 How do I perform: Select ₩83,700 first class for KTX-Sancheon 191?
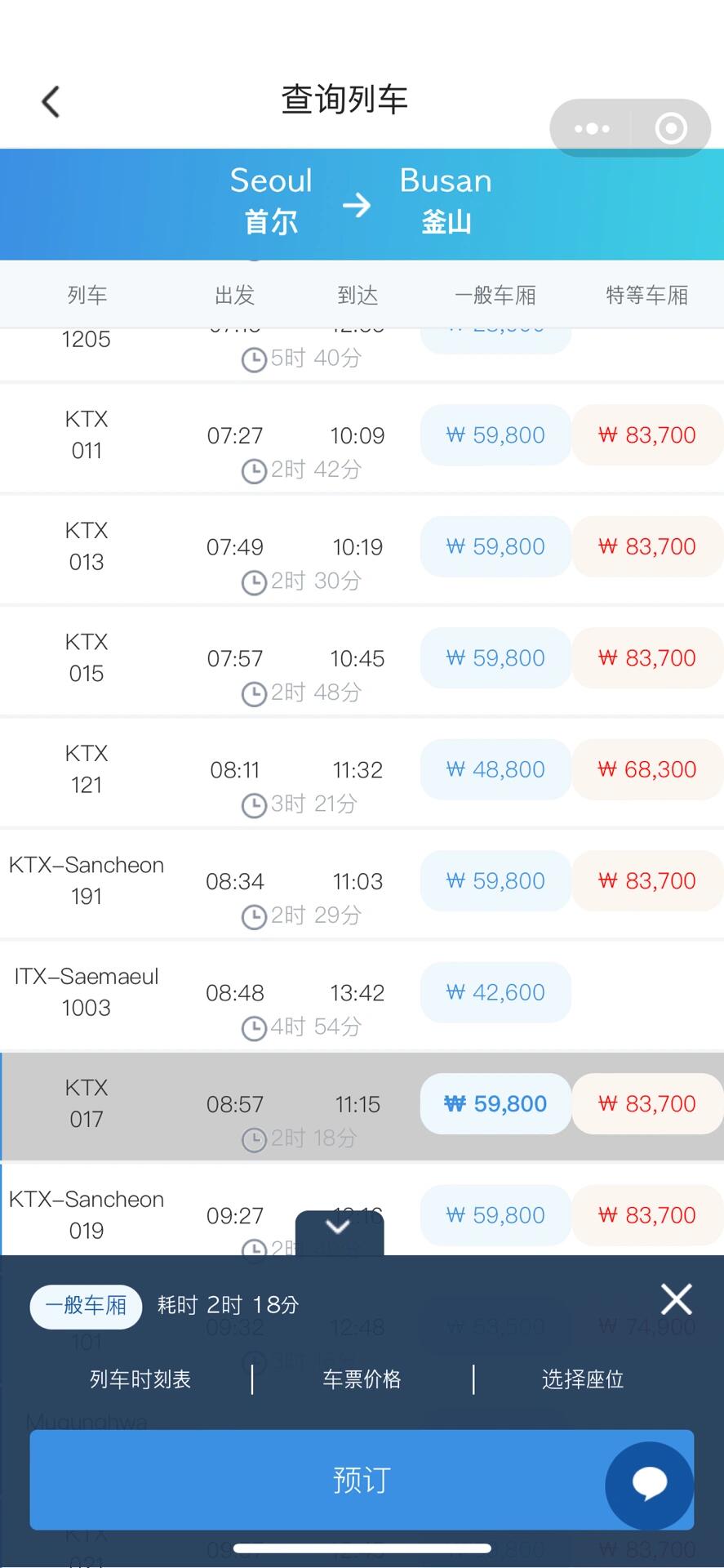point(647,881)
